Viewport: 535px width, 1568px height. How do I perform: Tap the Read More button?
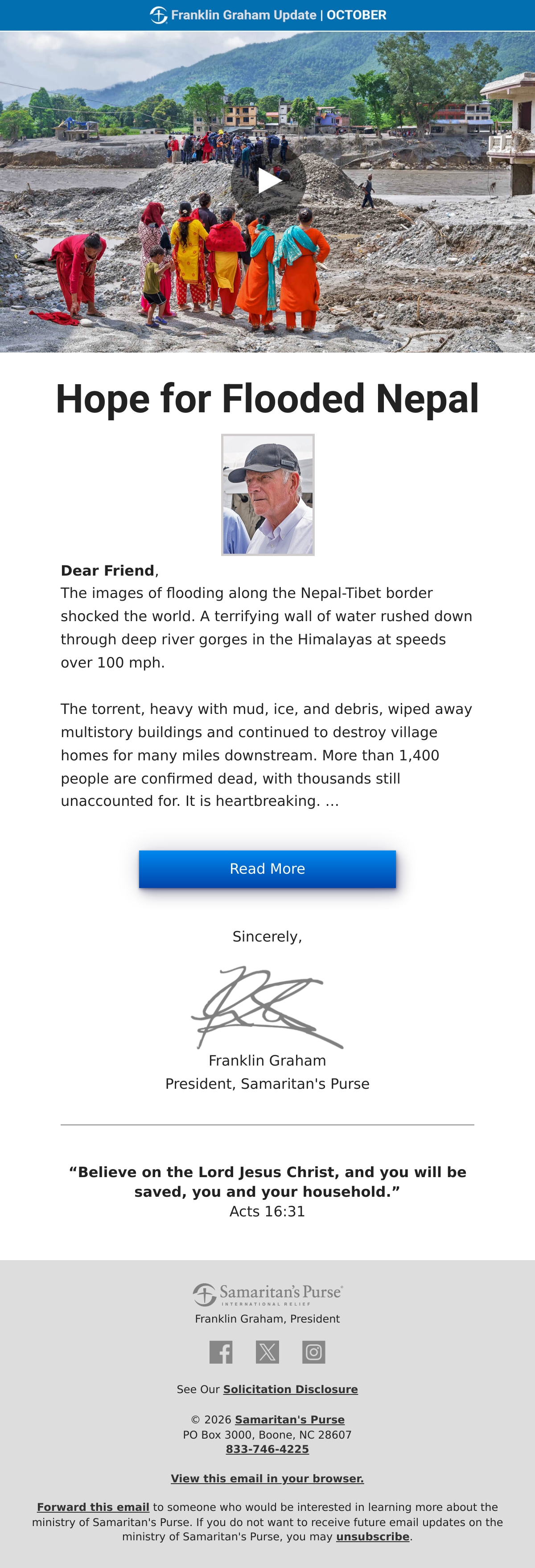tap(267, 869)
